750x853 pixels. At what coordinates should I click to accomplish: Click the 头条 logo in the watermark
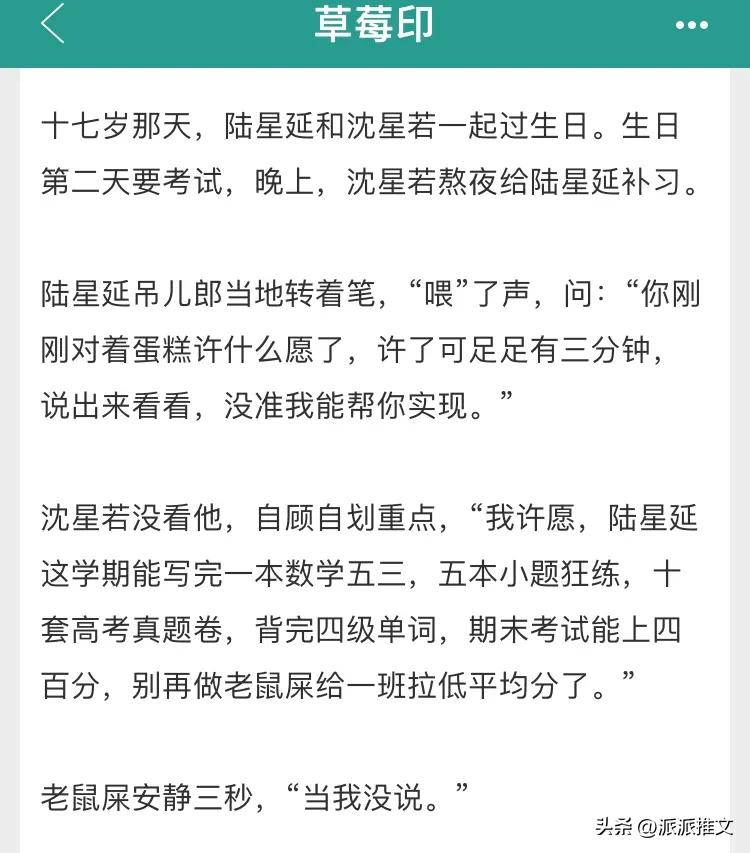[613, 827]
